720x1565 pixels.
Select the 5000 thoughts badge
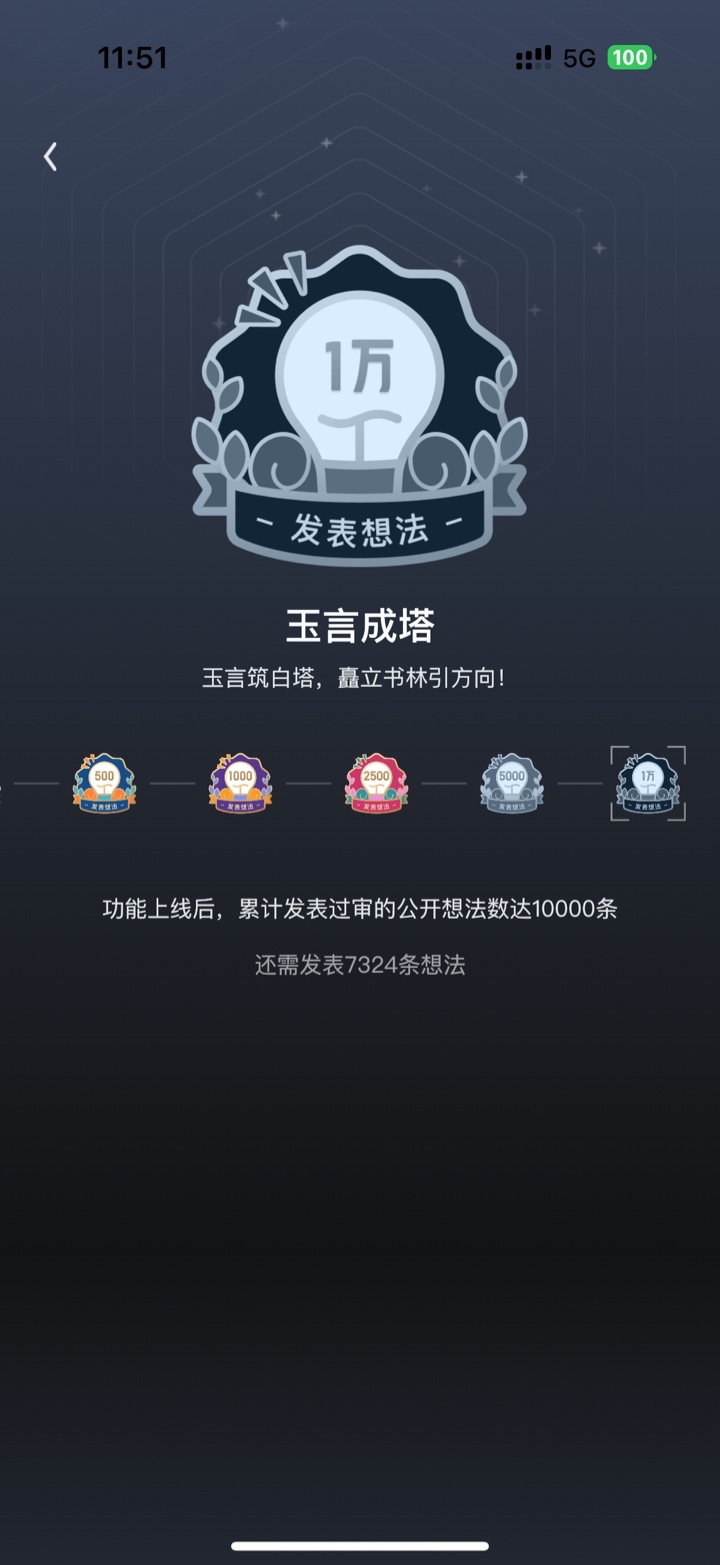(x=512, y=783)
